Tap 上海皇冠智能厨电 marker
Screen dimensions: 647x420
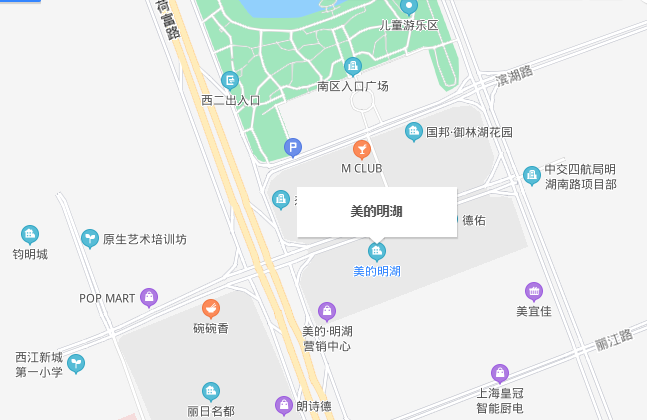click(500, 373)
